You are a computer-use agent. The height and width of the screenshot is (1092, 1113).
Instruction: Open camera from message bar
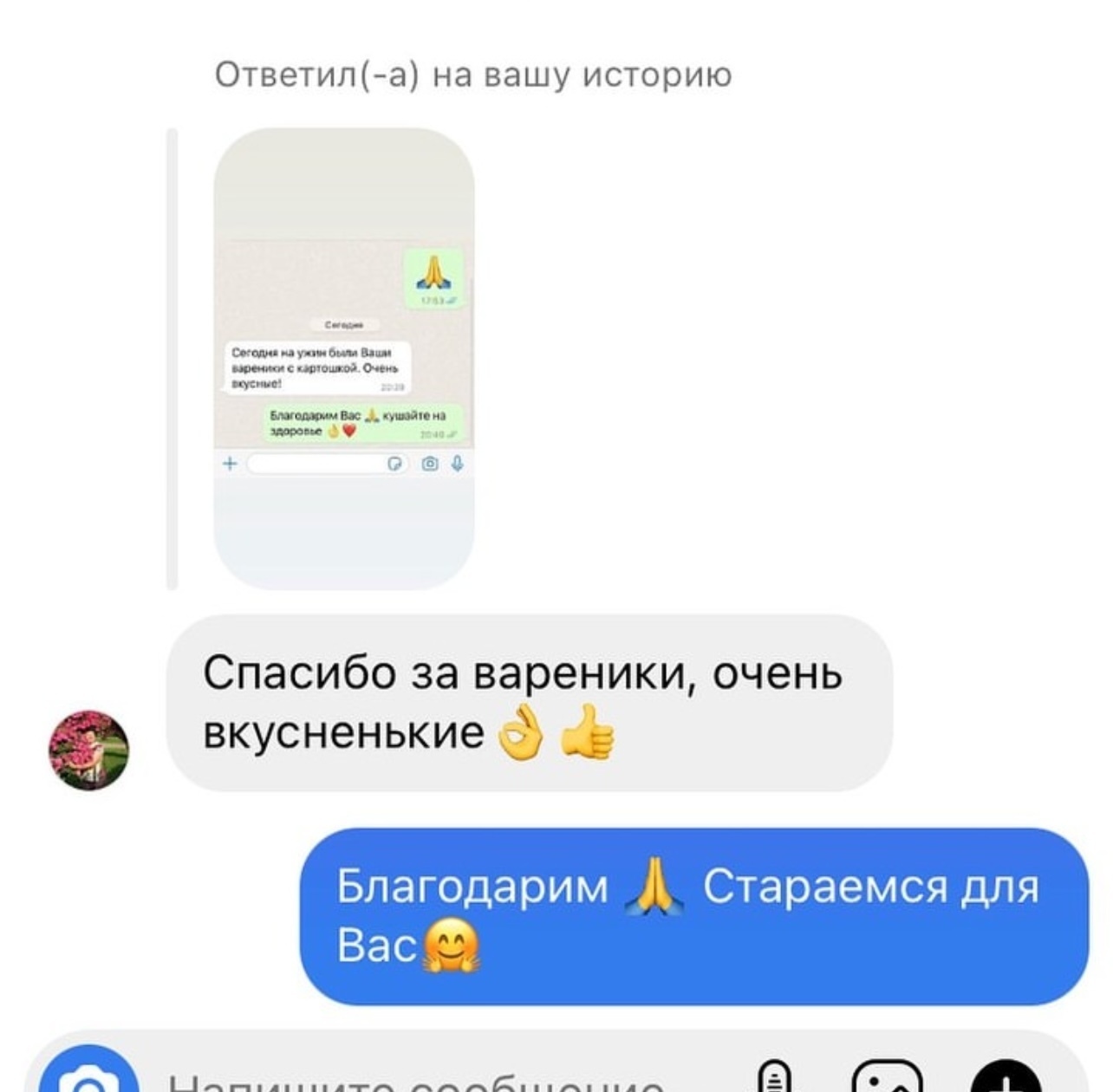pos(88,1079)
